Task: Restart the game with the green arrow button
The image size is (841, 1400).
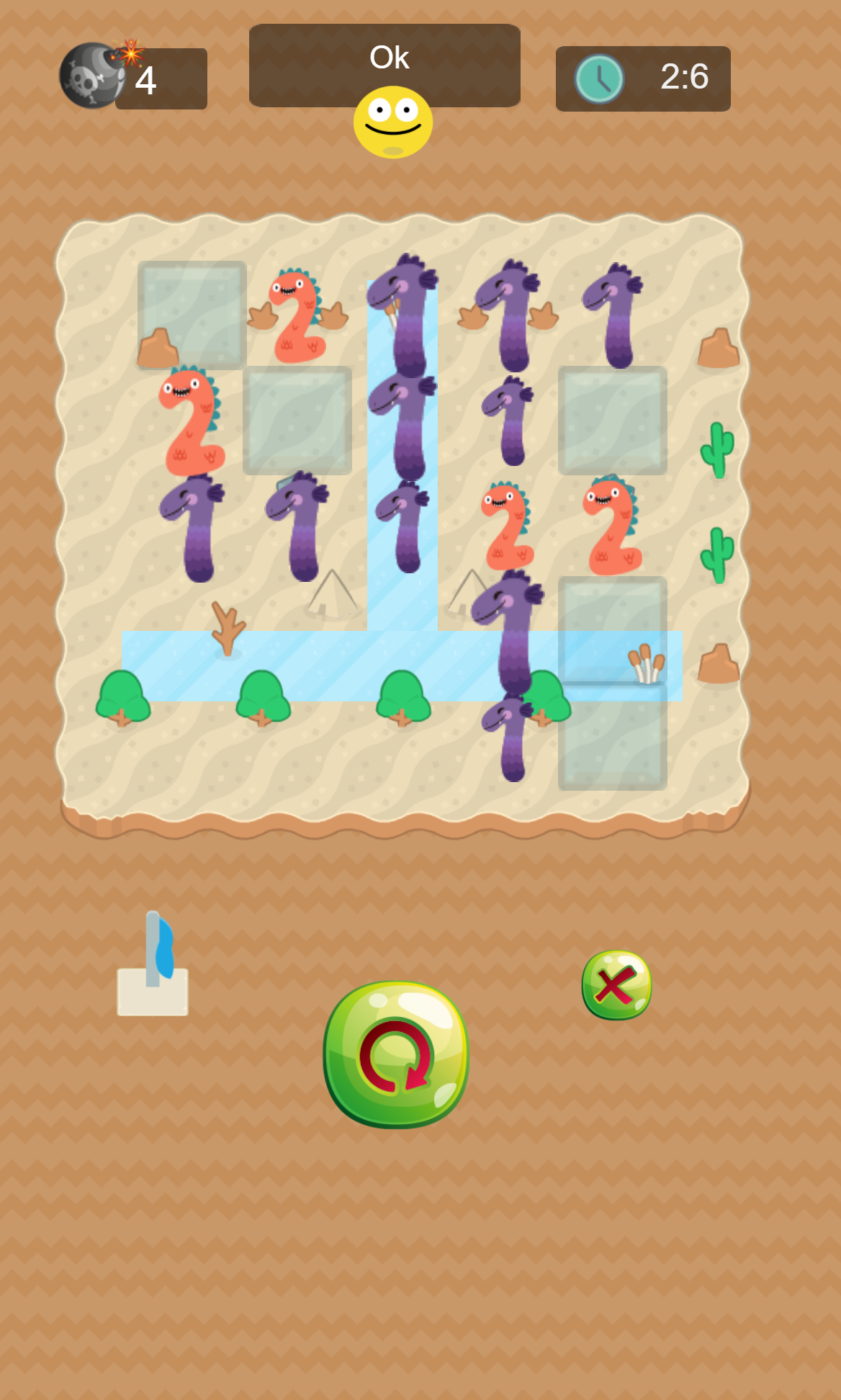Action: [396, 1054]
